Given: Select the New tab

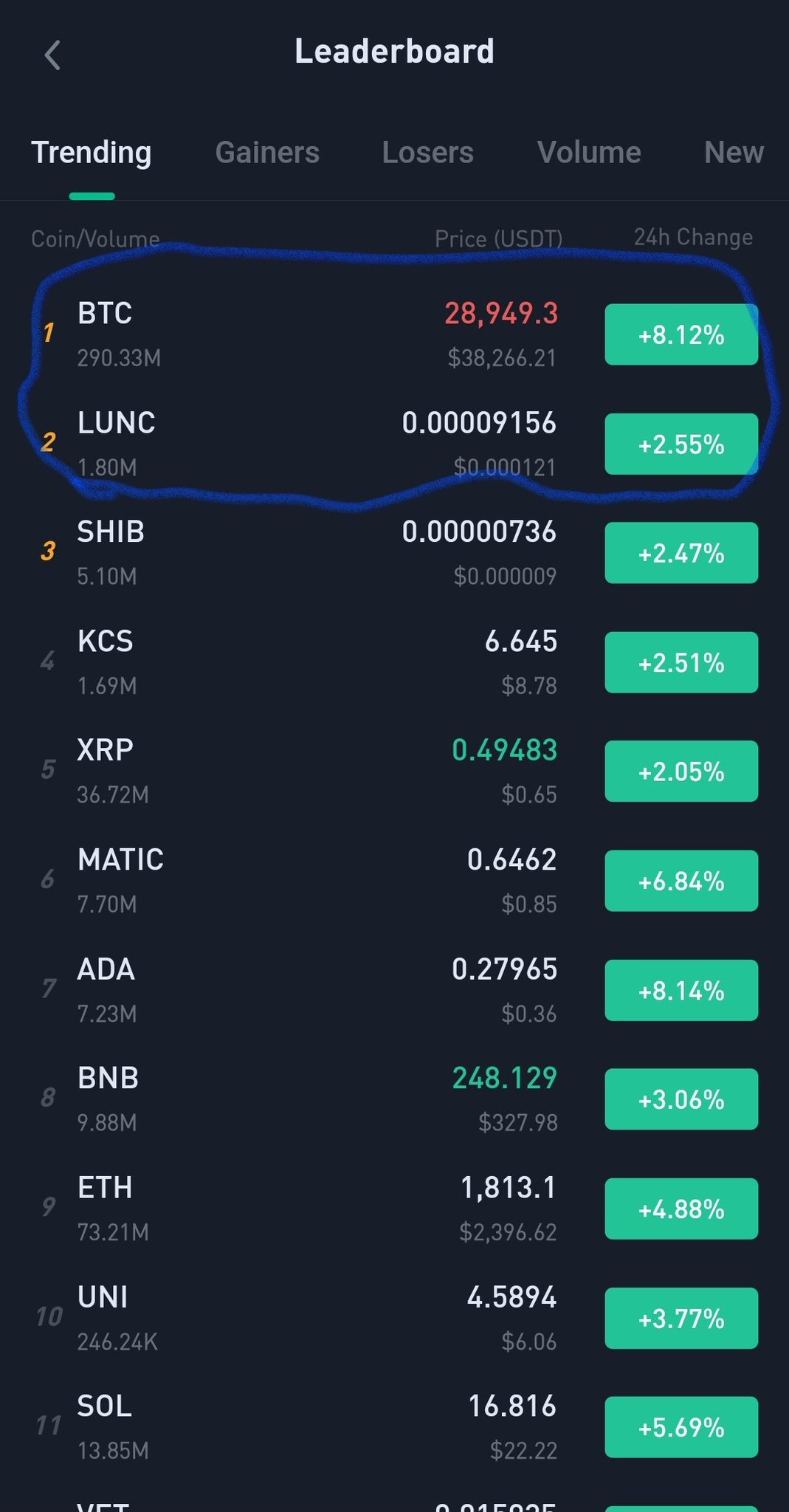Looking at the screenshot, I should 734,153.
